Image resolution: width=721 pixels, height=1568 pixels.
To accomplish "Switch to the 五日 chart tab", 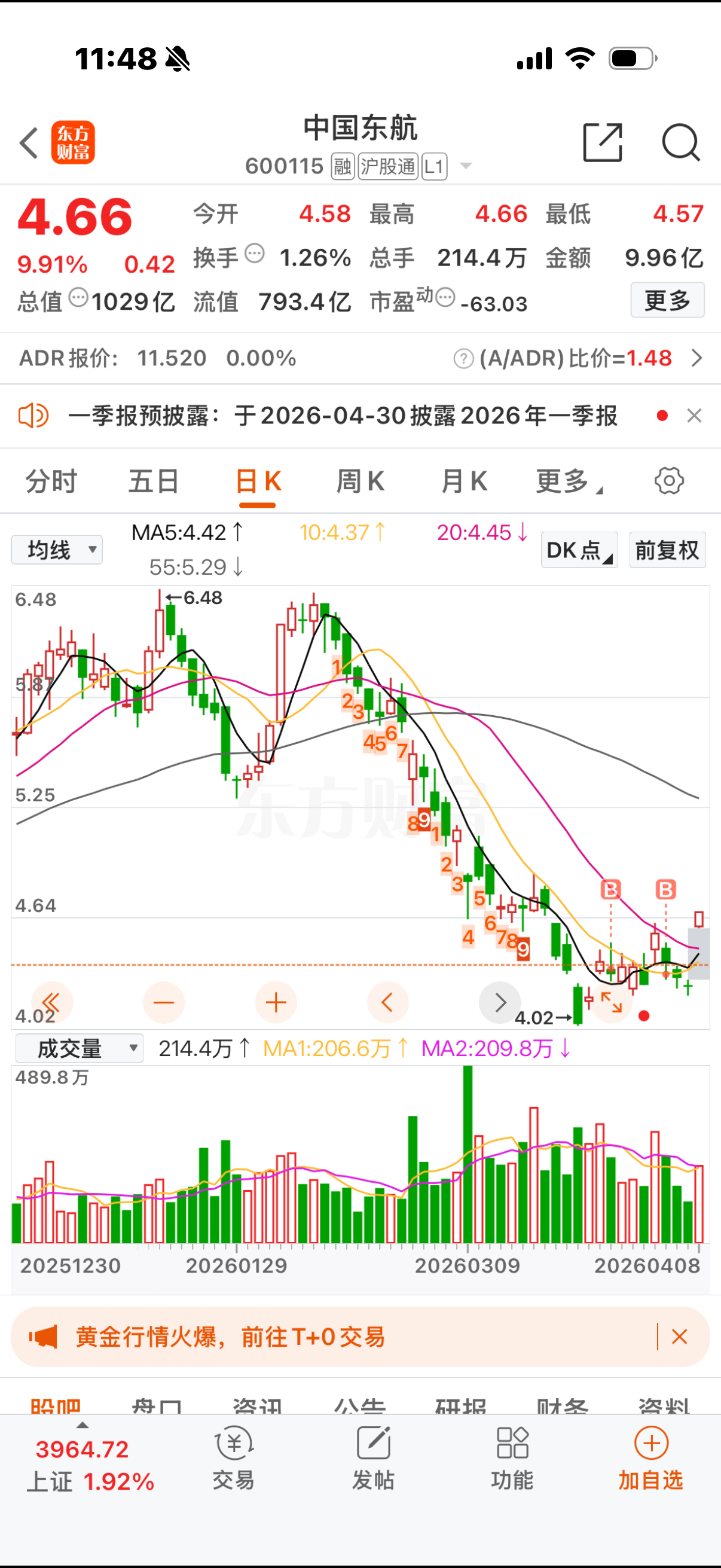I will (152, 481).
